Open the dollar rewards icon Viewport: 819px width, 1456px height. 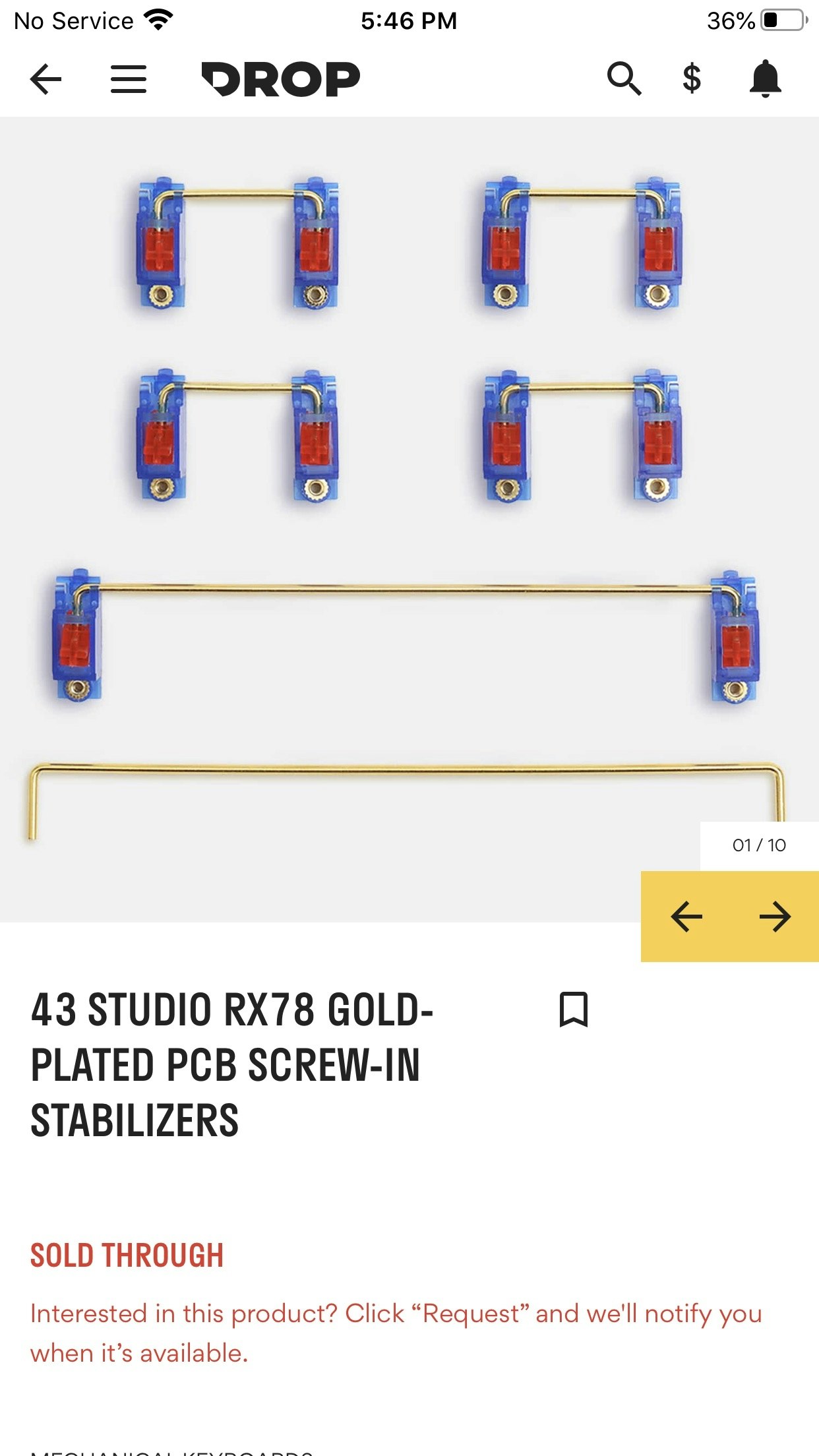click(x=692, y=79)
